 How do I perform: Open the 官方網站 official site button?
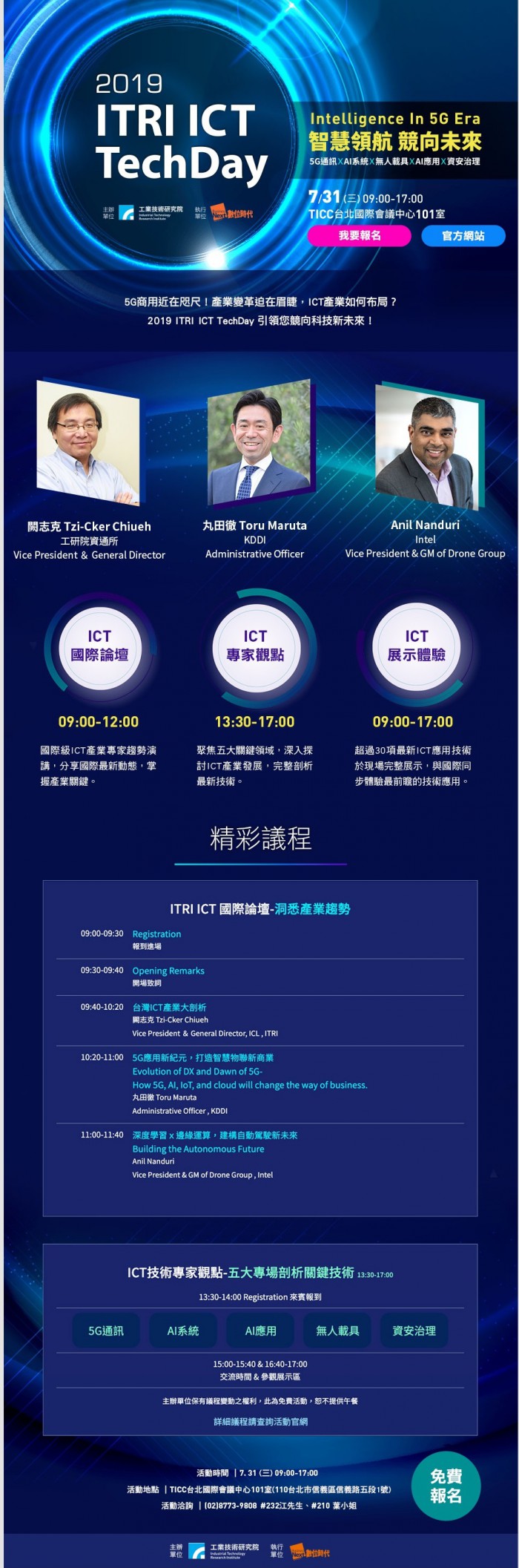(463, 236)
